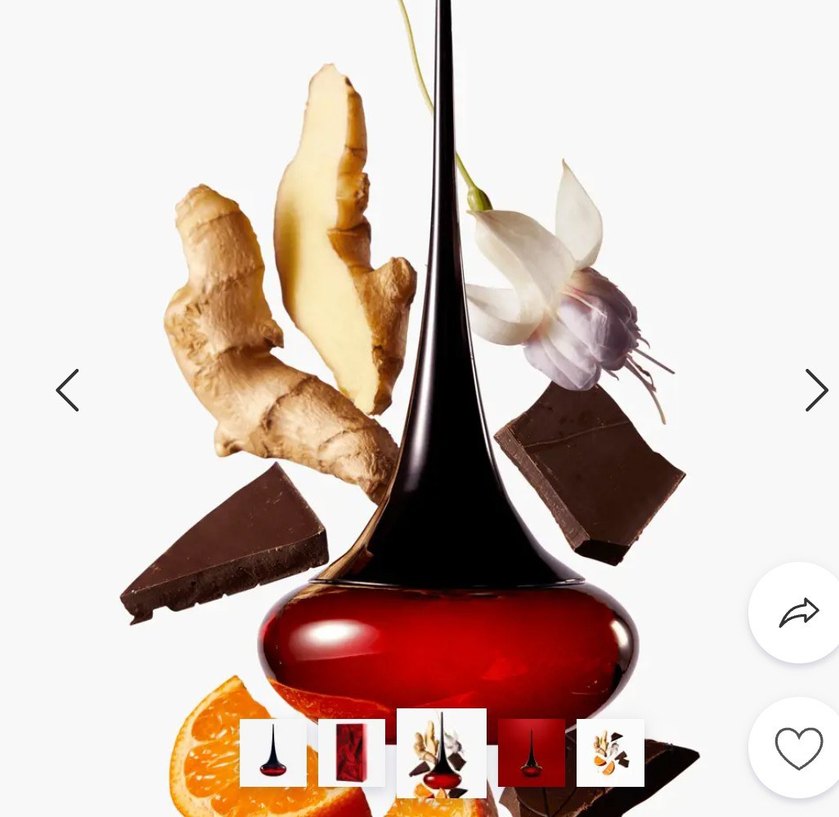This screenshot has width=839, height=817.
Task: Select thumbnail of bottle on white background
Action: pos(273,753)
